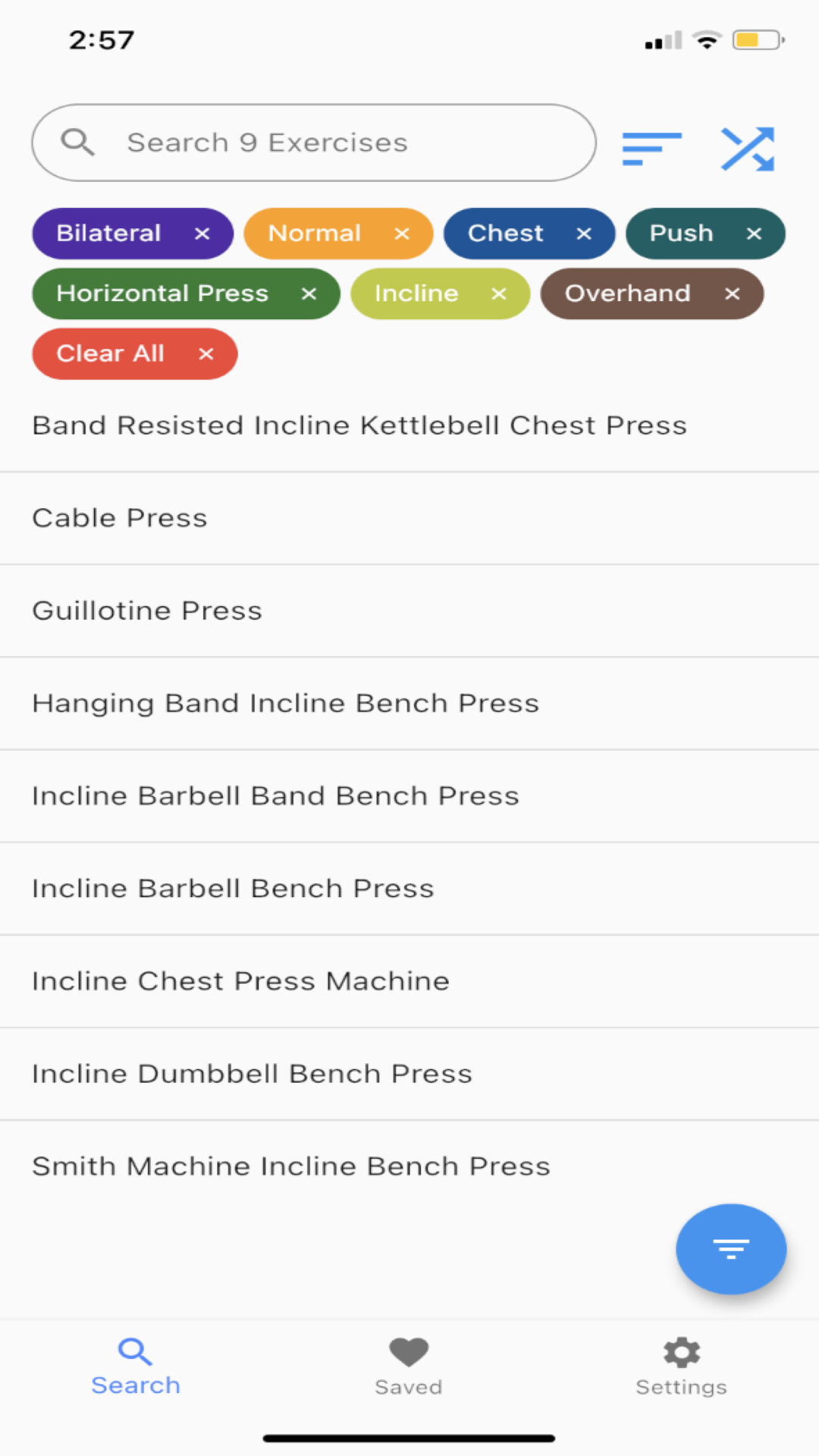Switch to the Saved tab
Image resolution: width=819 pixels, height=1456 pixels.
(x=409, y=1367)
